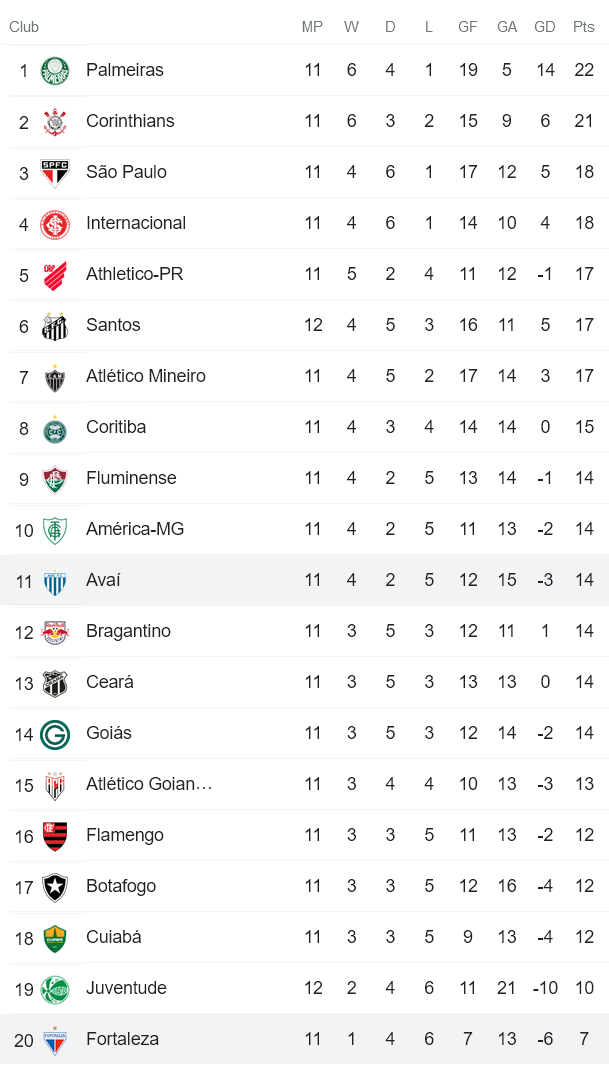View the Goiás team entry

point(109,733)
